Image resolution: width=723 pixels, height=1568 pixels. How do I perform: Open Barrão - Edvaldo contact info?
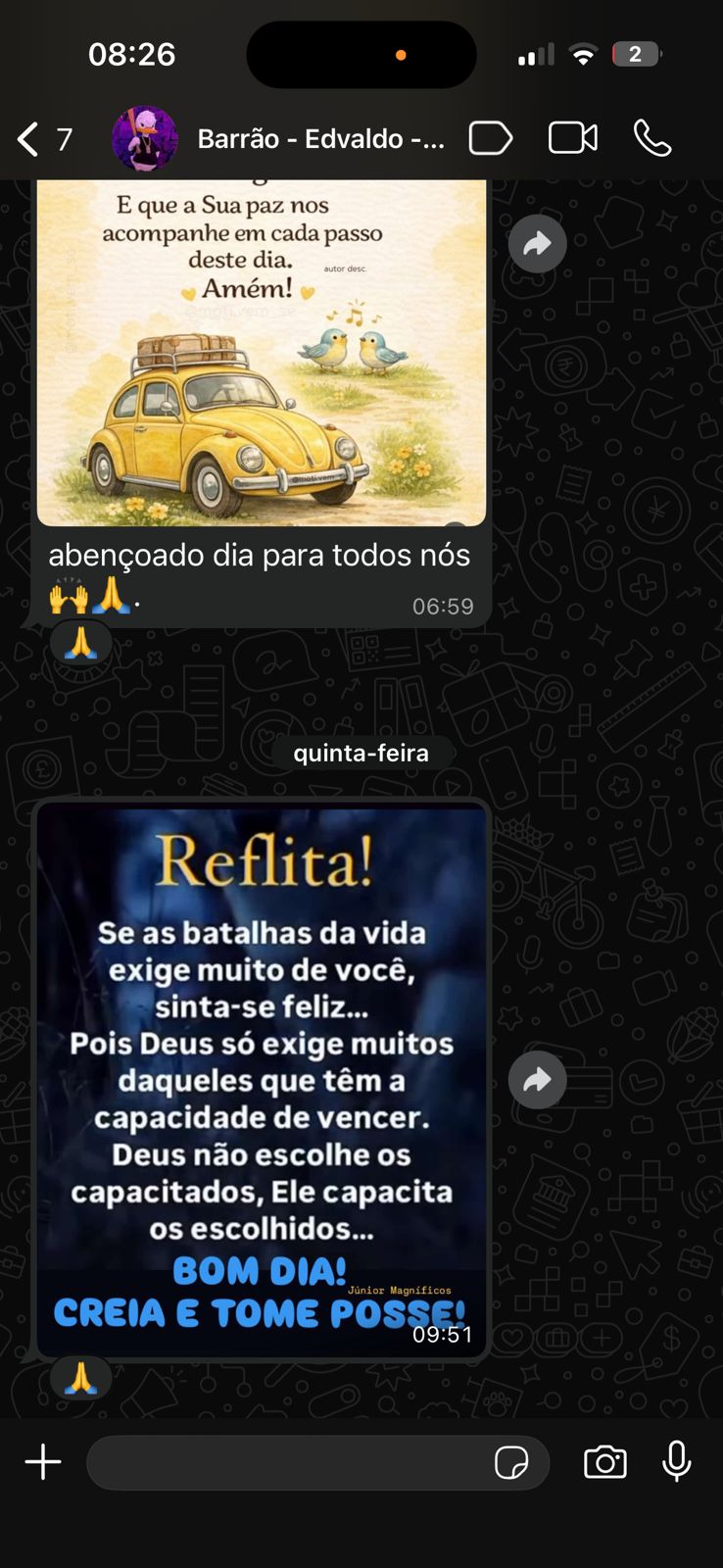pyautogui.click(x=320, y=139)
